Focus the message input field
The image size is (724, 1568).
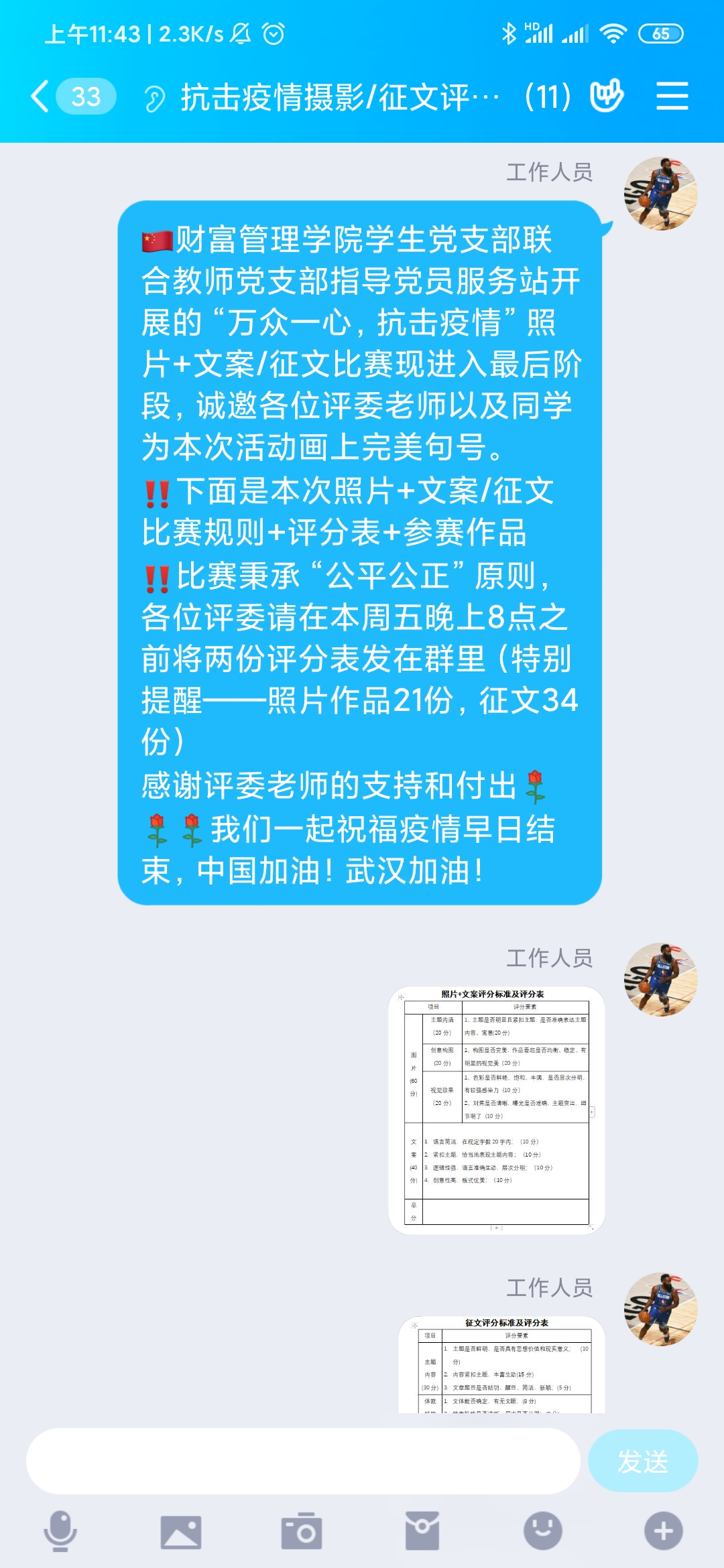click(303, 1461)
